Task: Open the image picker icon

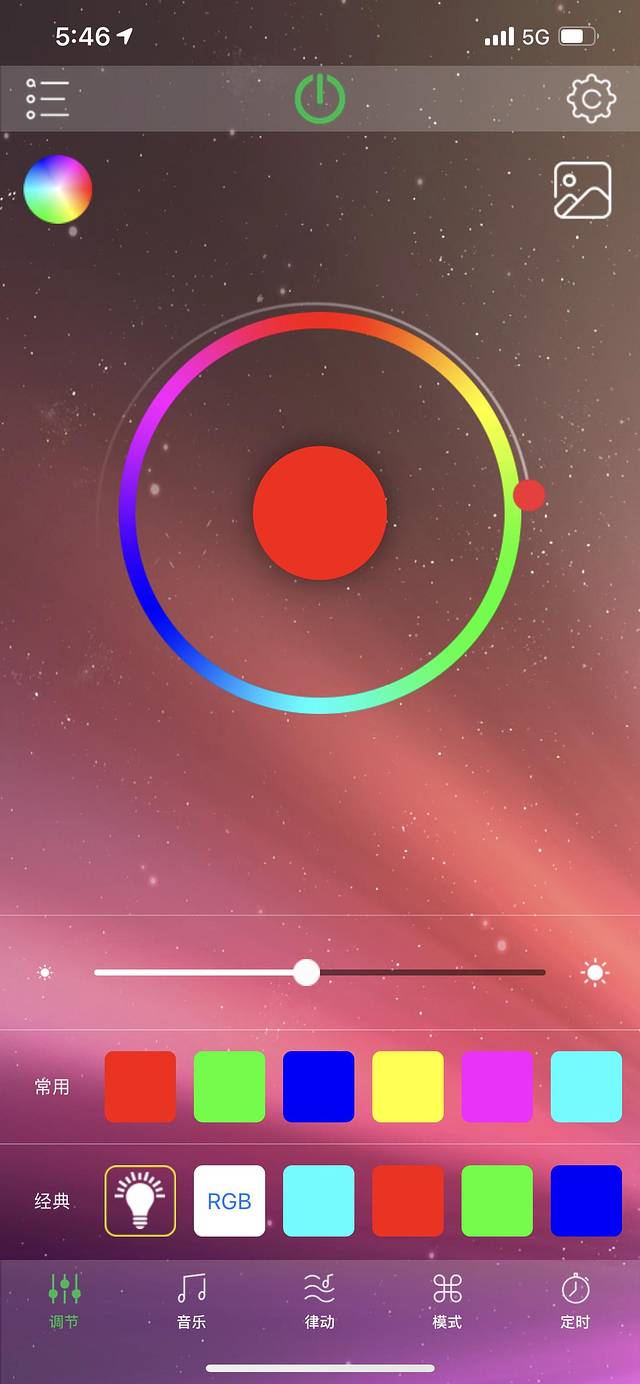Action: tap(582, 190)
